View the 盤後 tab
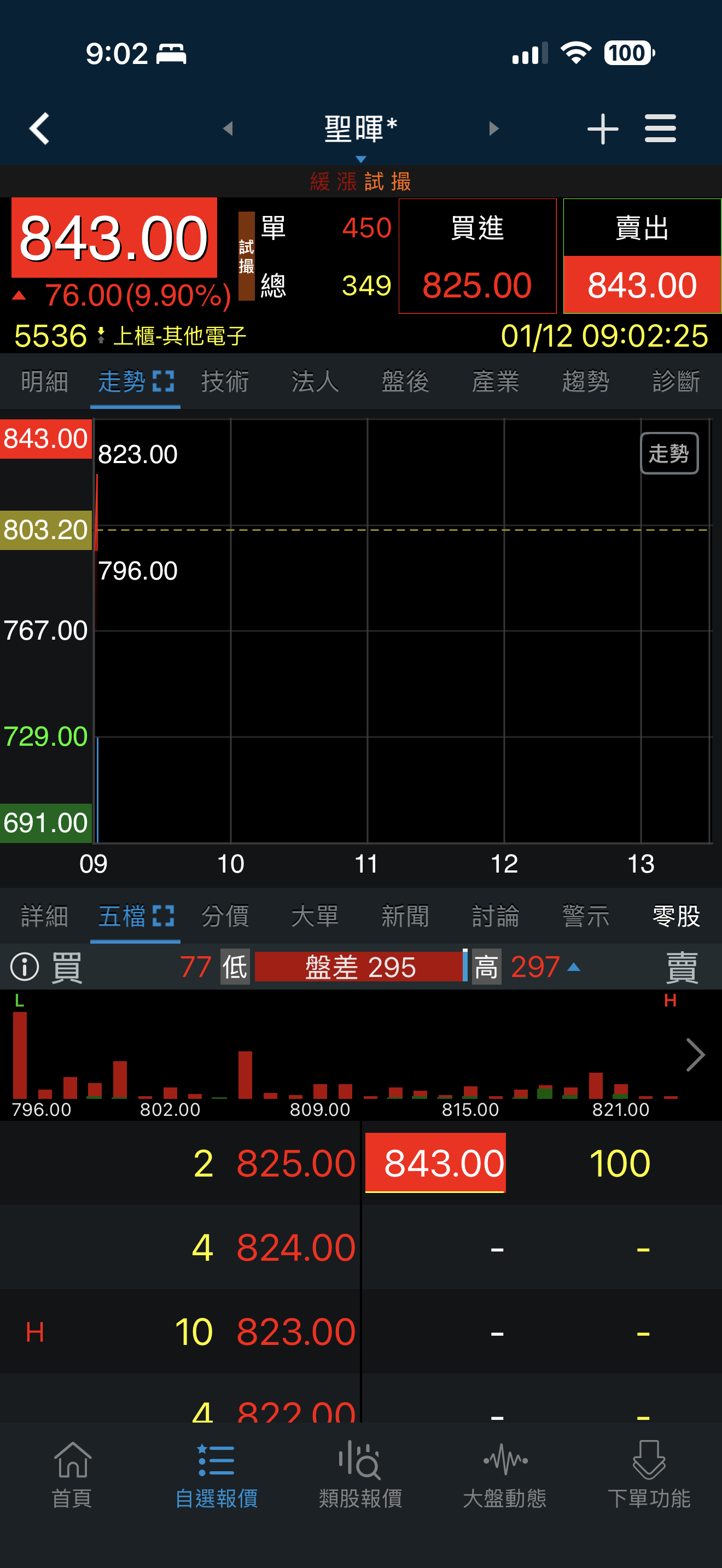This screenshot has width=722, height=1568. tap(405, 382)
